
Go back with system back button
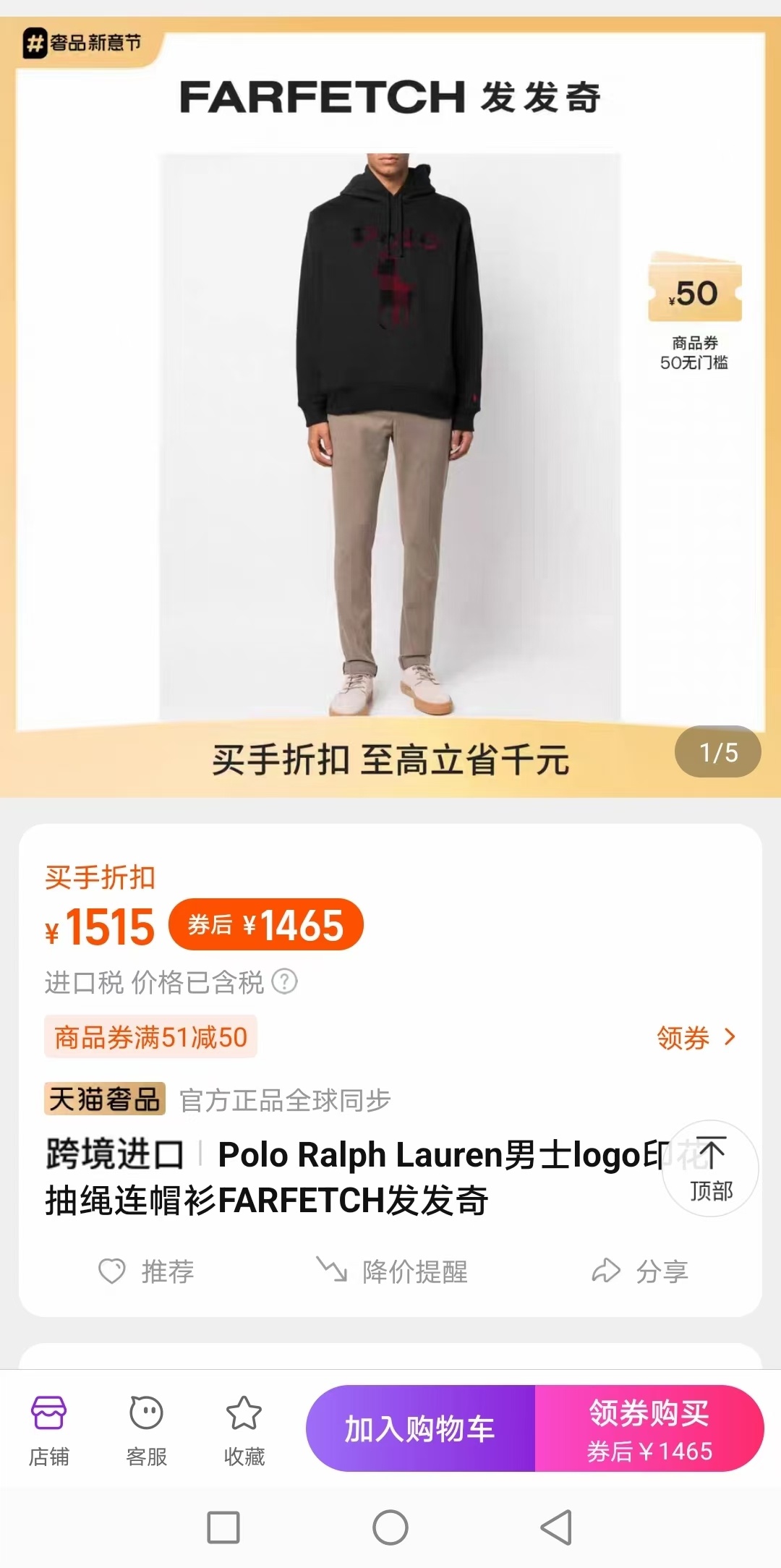click(x=556, y=1527)
